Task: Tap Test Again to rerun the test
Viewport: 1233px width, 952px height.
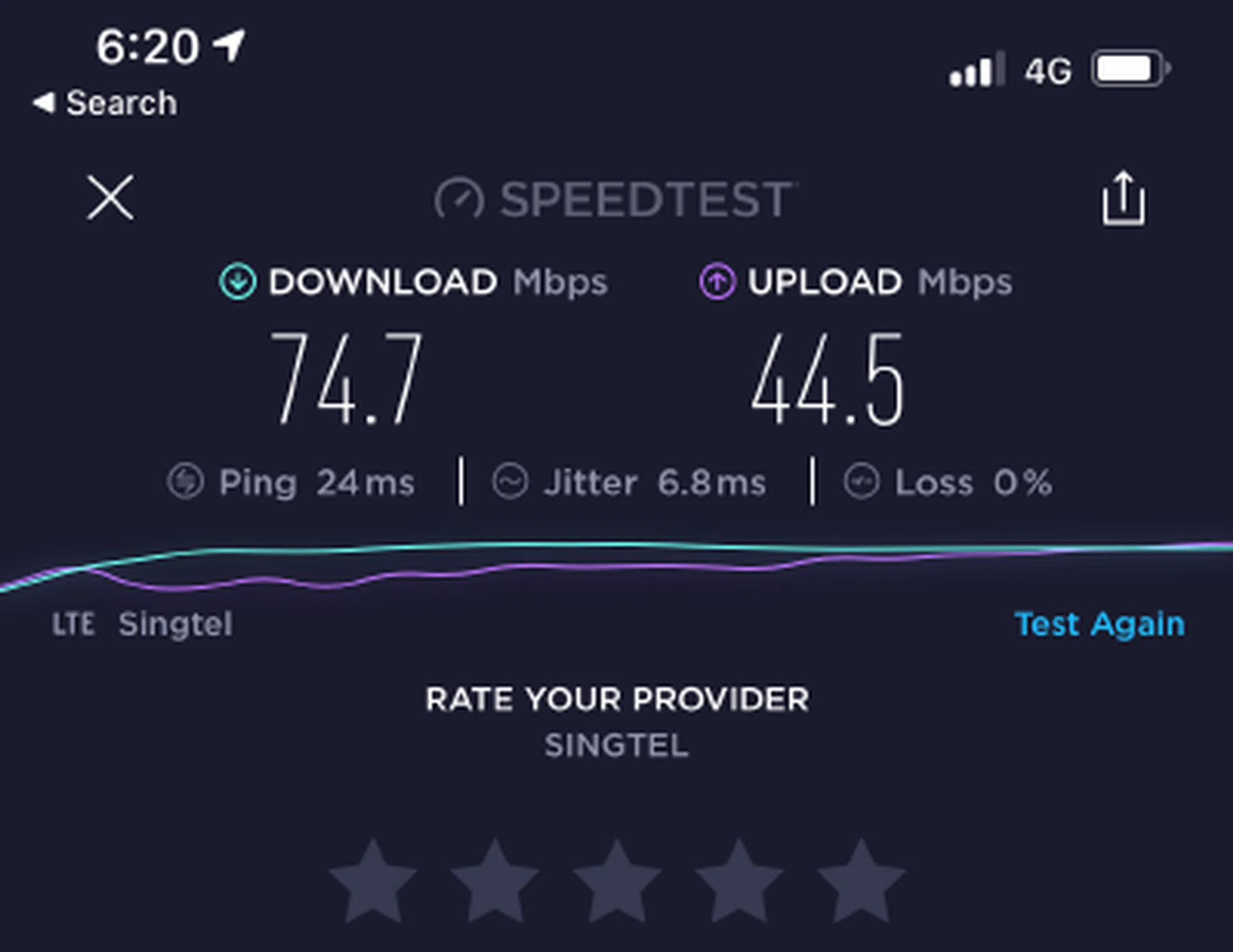Action: (1099, 624)
